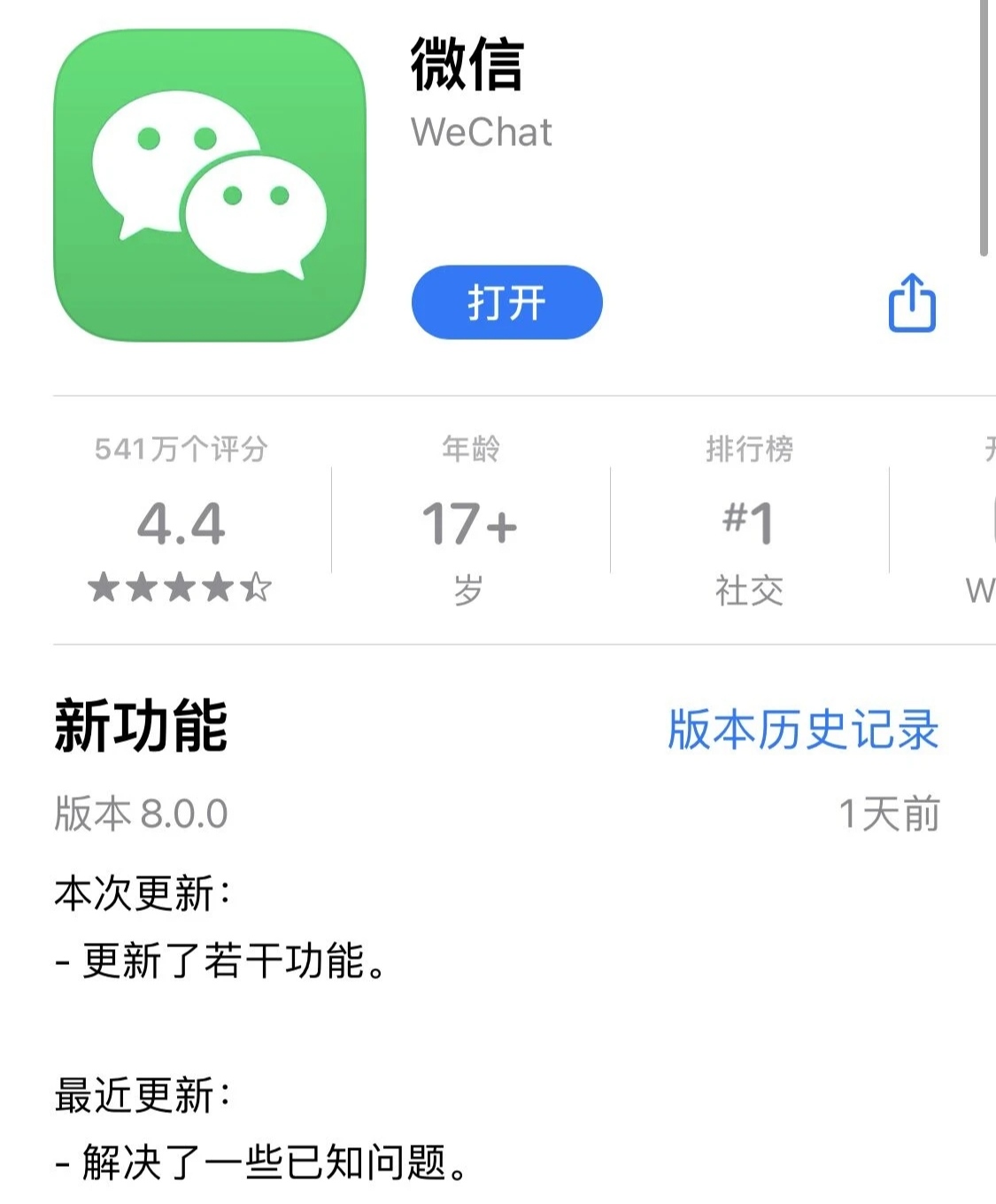Select the WeChat subtitle text
The height and width of the screenshot is (1204, 996).
click(483, 132)
